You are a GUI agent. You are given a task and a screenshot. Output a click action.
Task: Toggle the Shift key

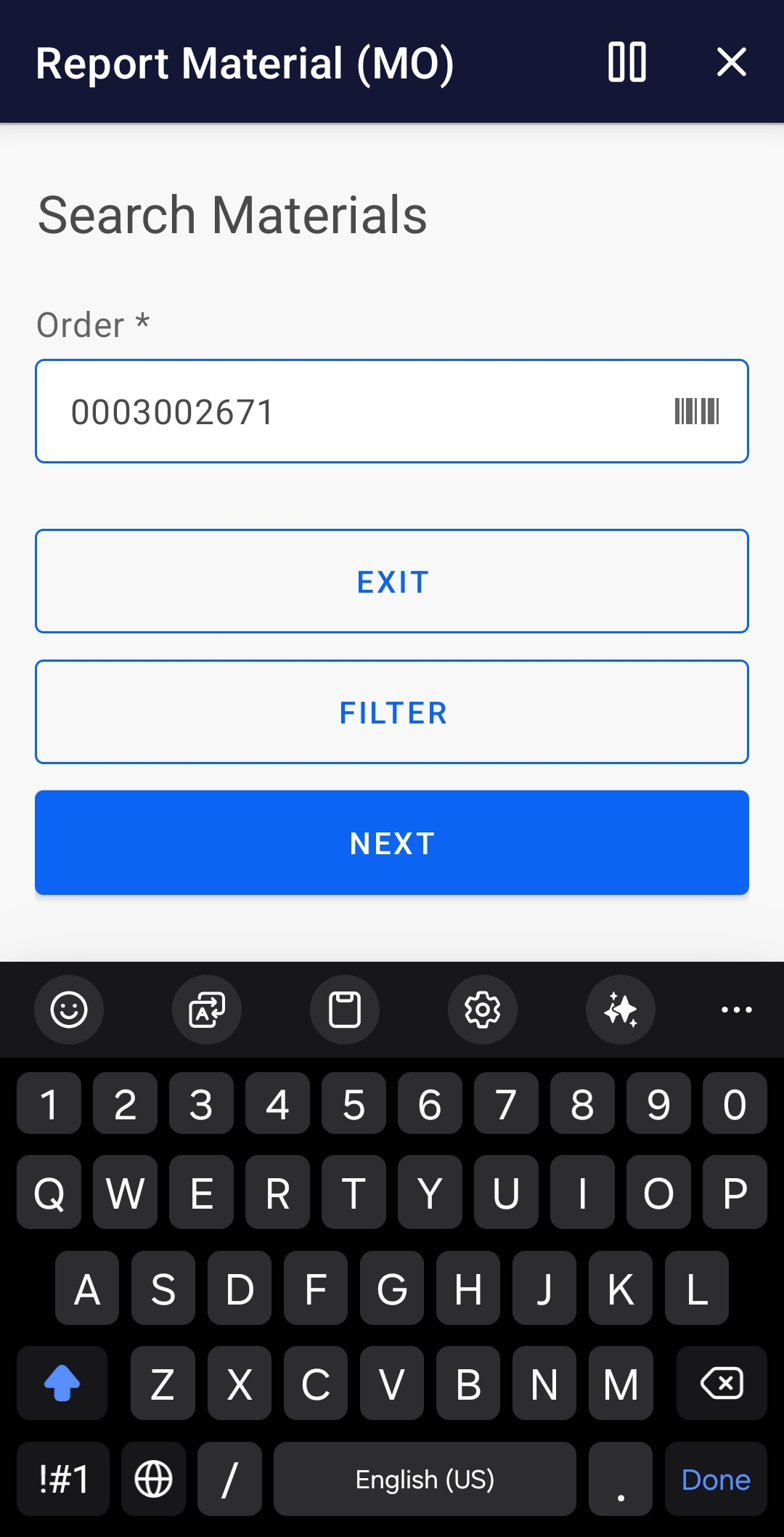tap(62, 1382)
